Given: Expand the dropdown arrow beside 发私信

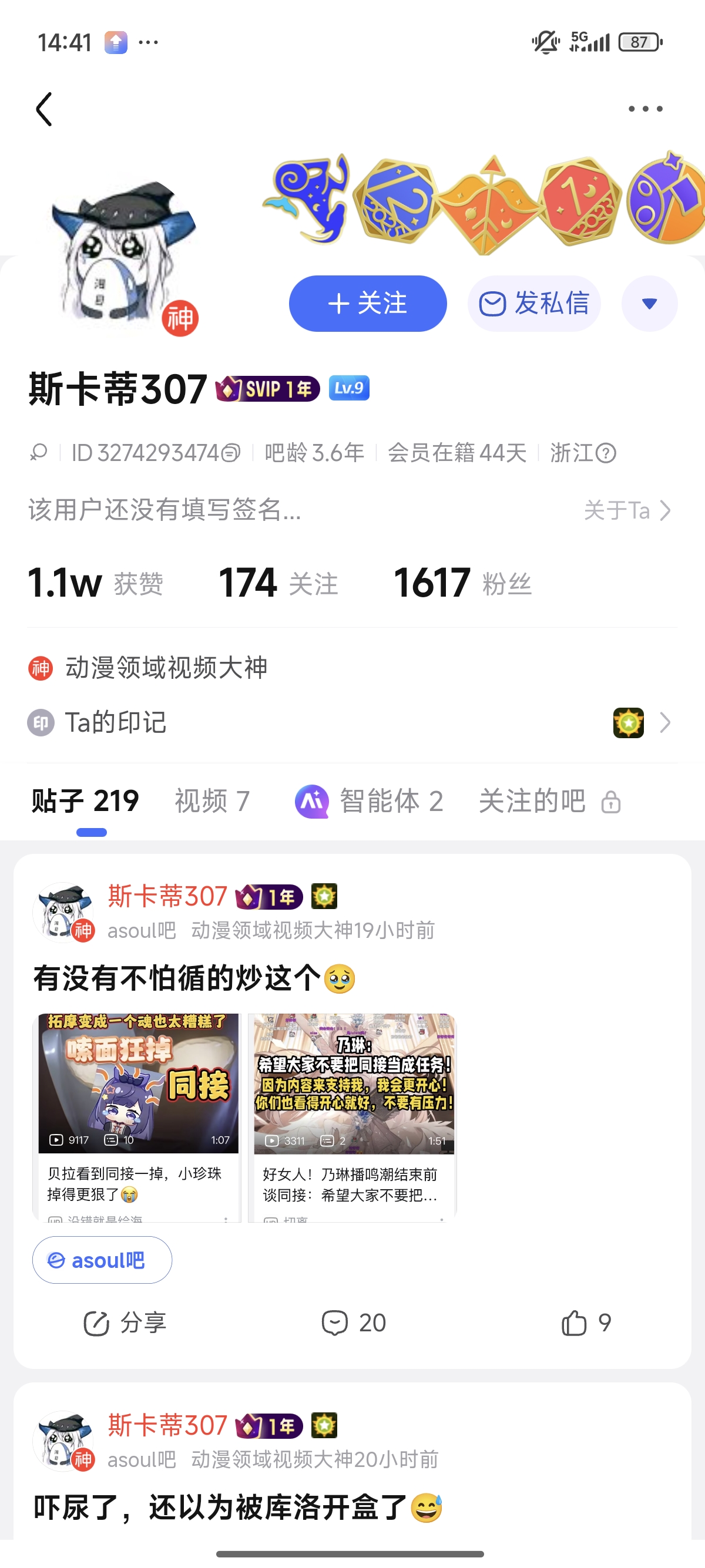Looking at the screenshot, I should click(x=649, y=303).
